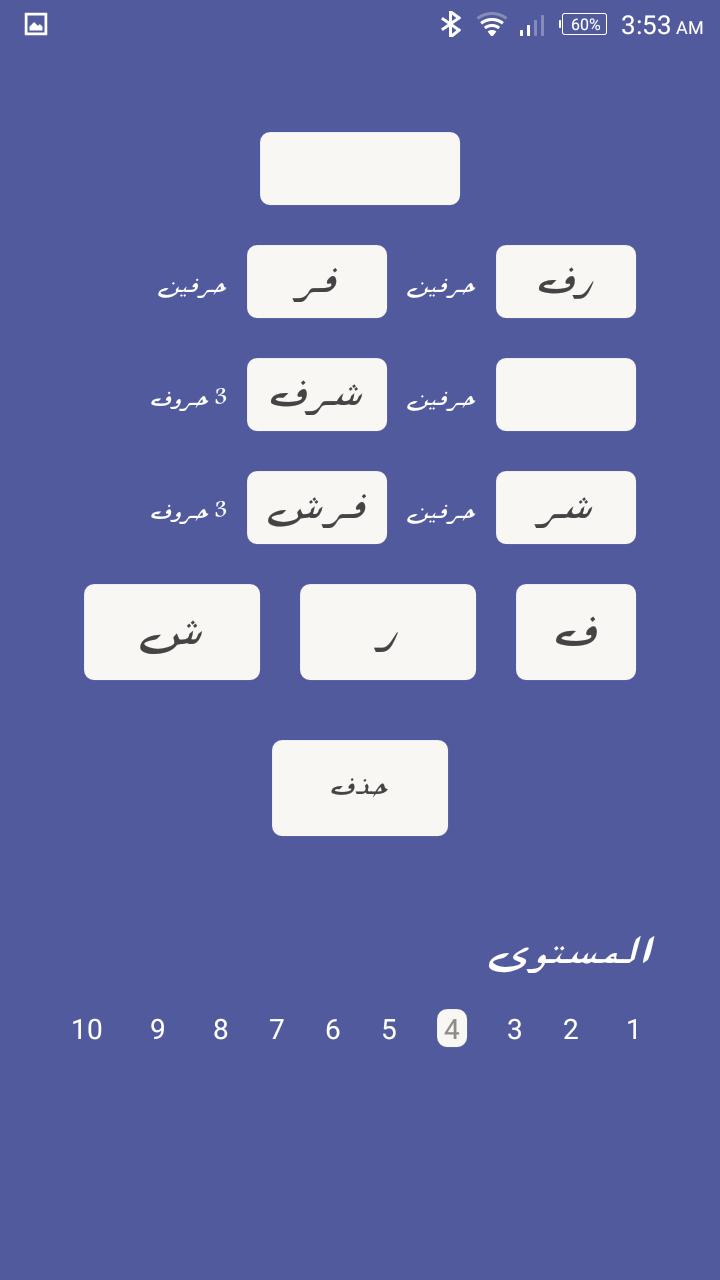Select level 9
The image size is (720, 1280).
pyautogui.click(x=158, y=1029)
